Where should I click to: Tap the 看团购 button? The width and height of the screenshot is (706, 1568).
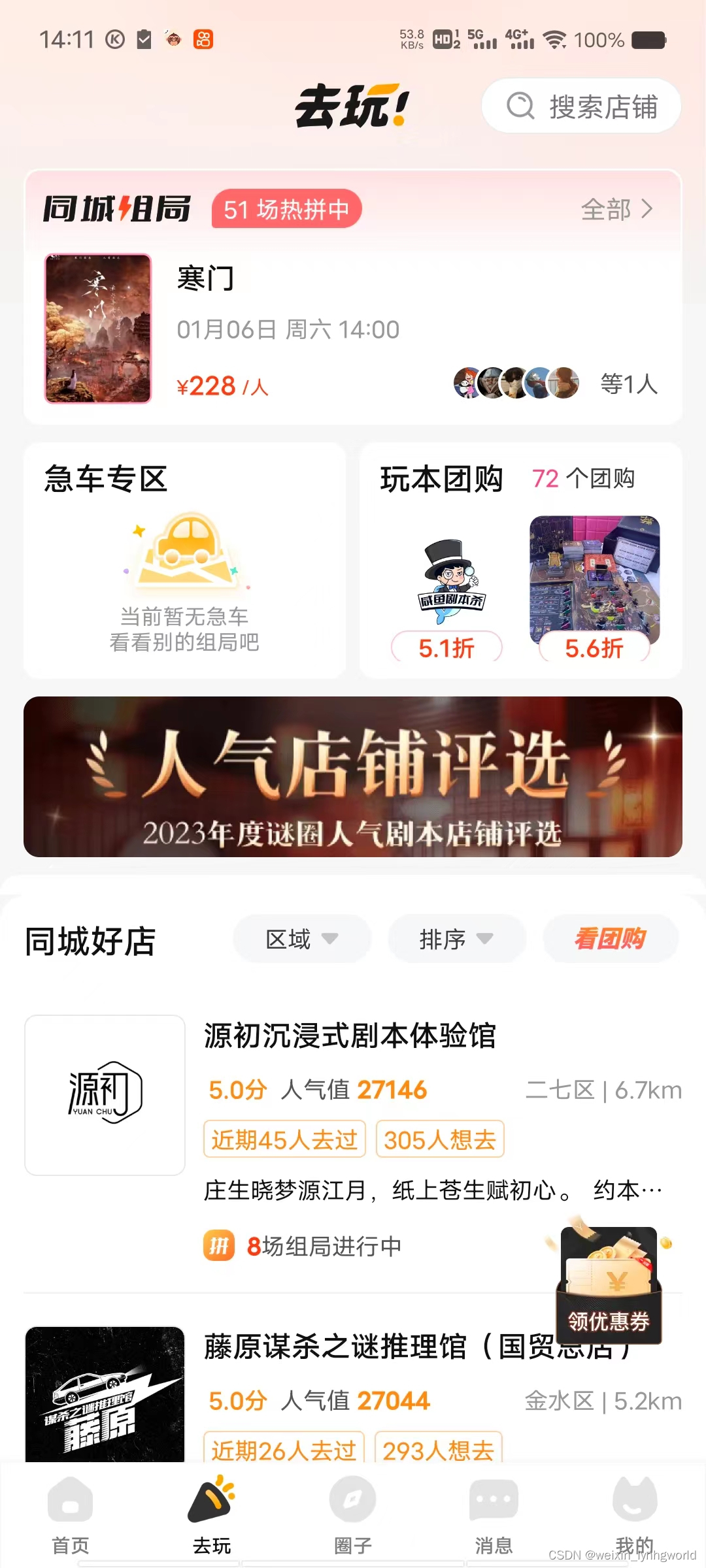click(x=610, y=939)
